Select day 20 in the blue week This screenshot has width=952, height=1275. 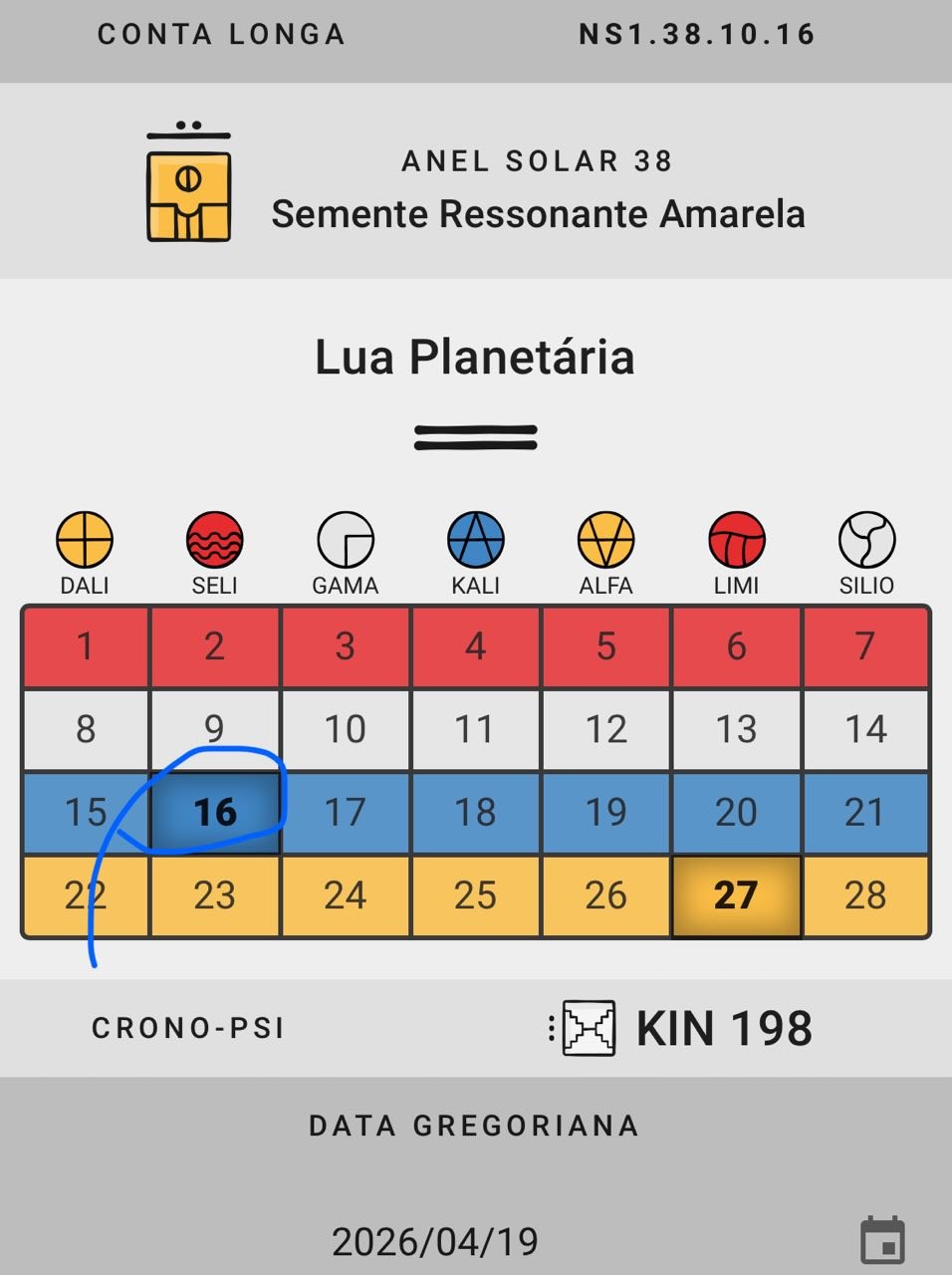[x=736, y=813]
